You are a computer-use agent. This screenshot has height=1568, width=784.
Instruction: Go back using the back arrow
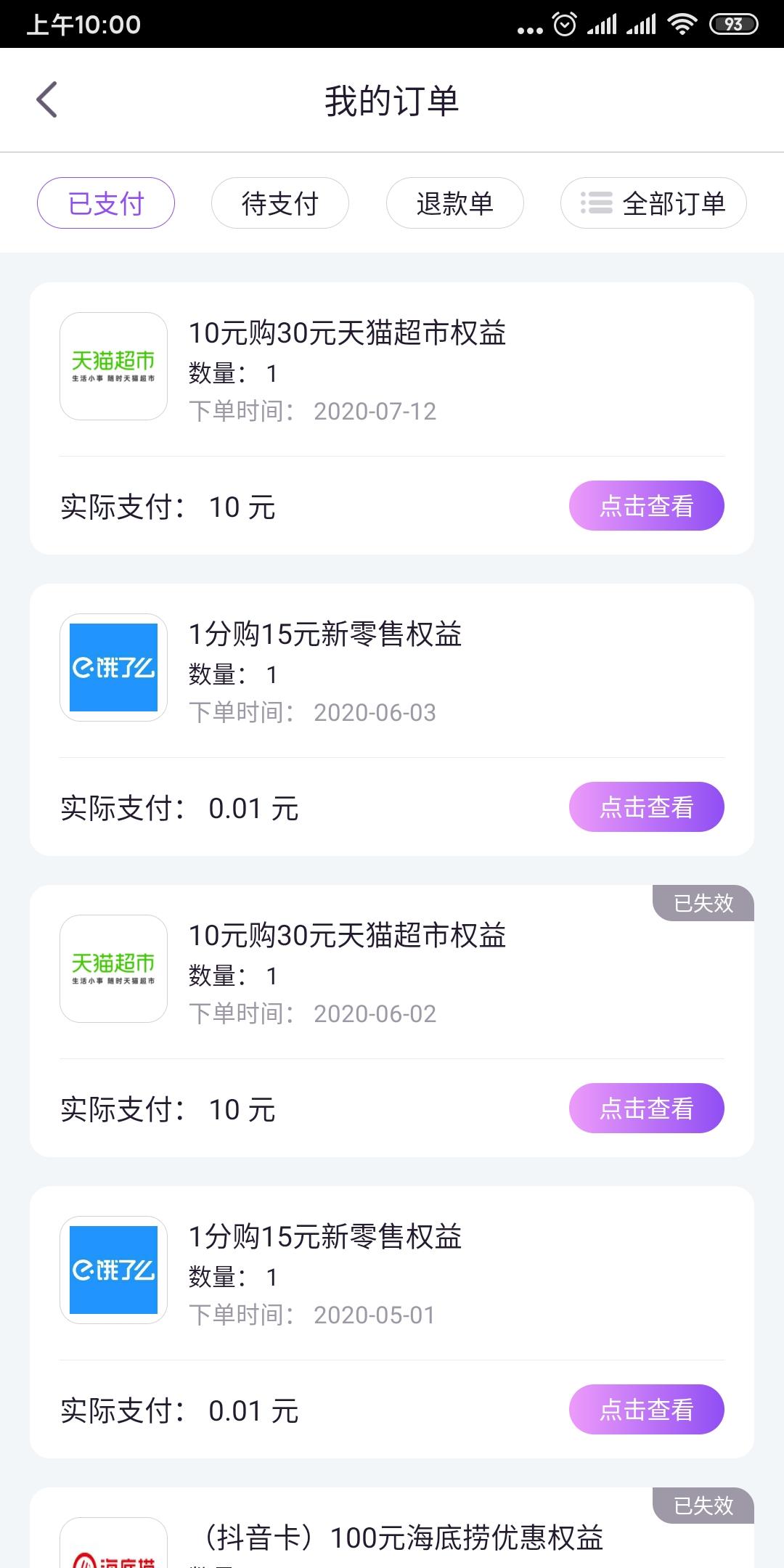point(47,100)
